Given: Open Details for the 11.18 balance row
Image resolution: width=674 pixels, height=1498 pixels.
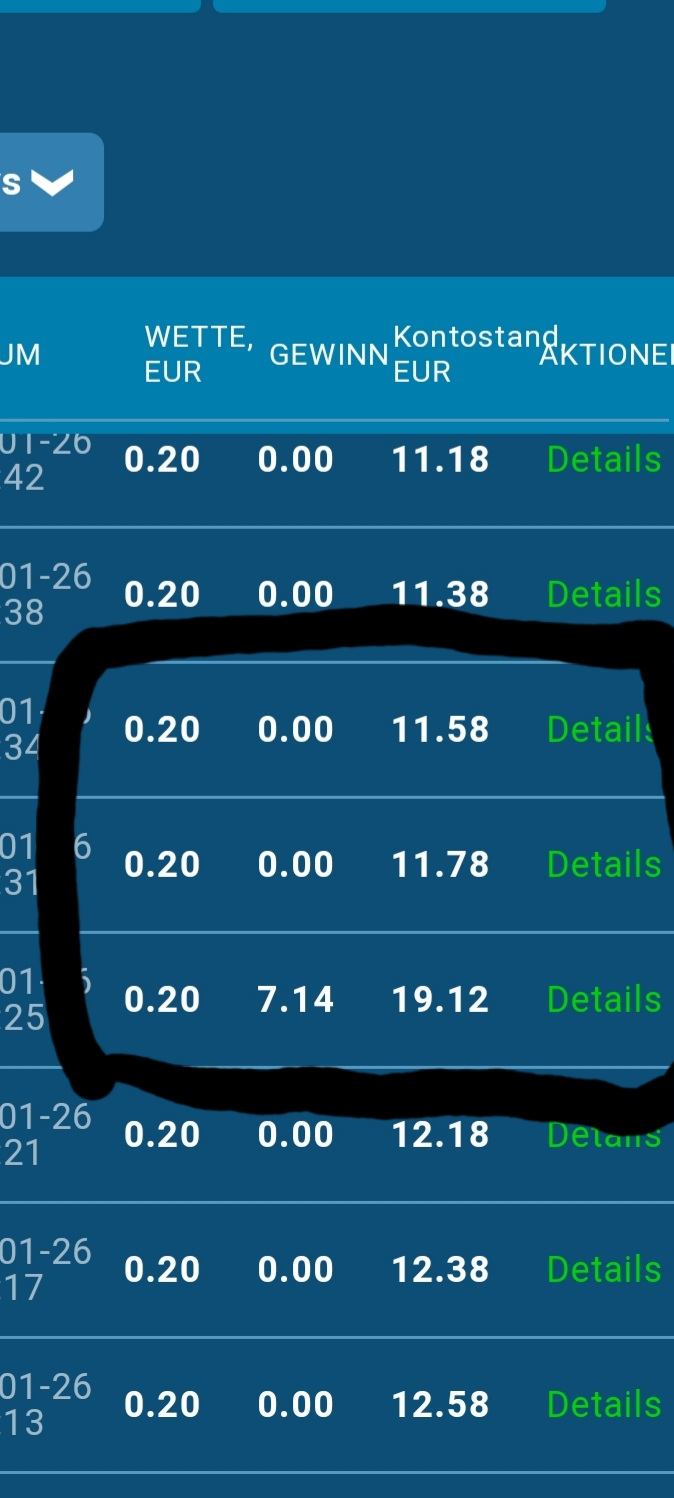Looking at the screenshot, I should pos(603,460).
